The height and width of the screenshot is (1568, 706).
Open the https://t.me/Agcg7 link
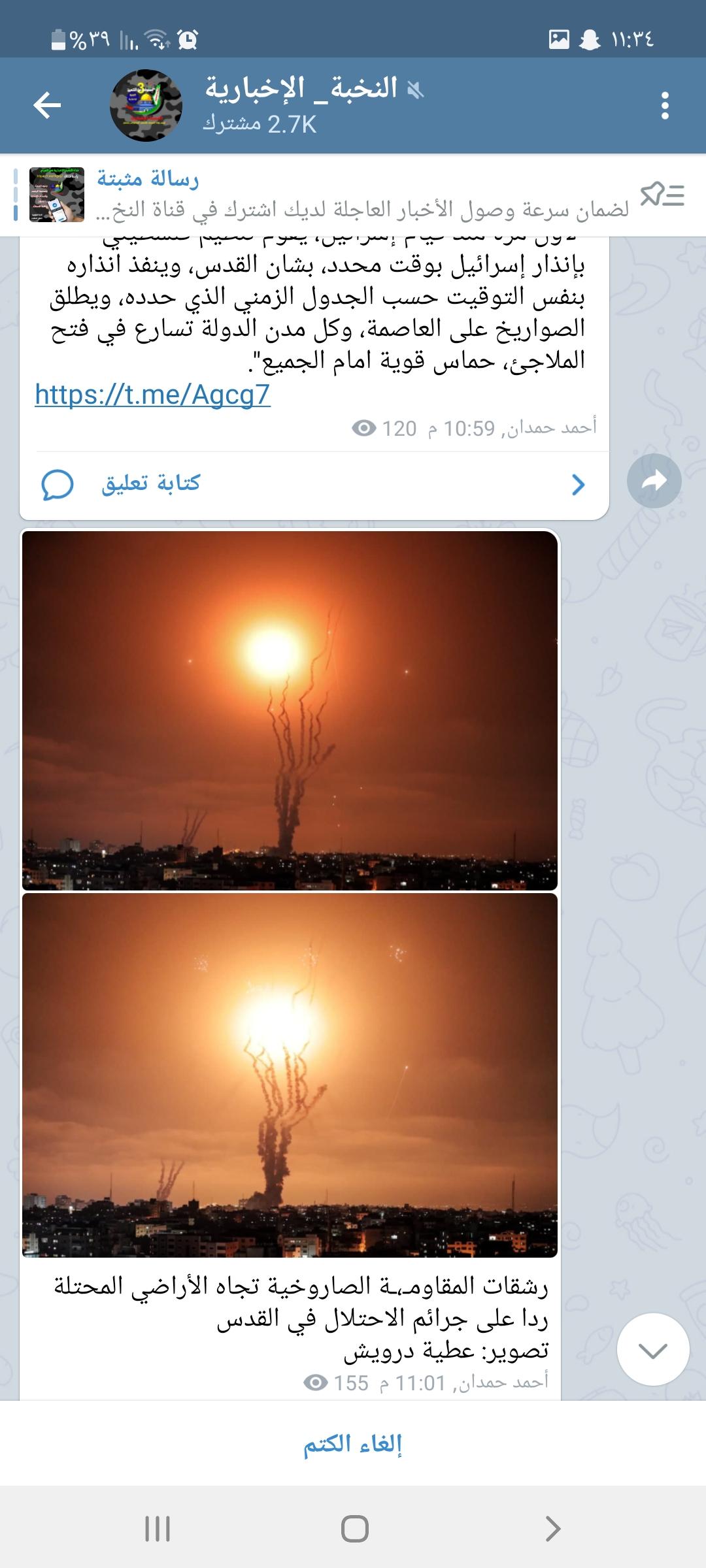click(x=152, y=395)
